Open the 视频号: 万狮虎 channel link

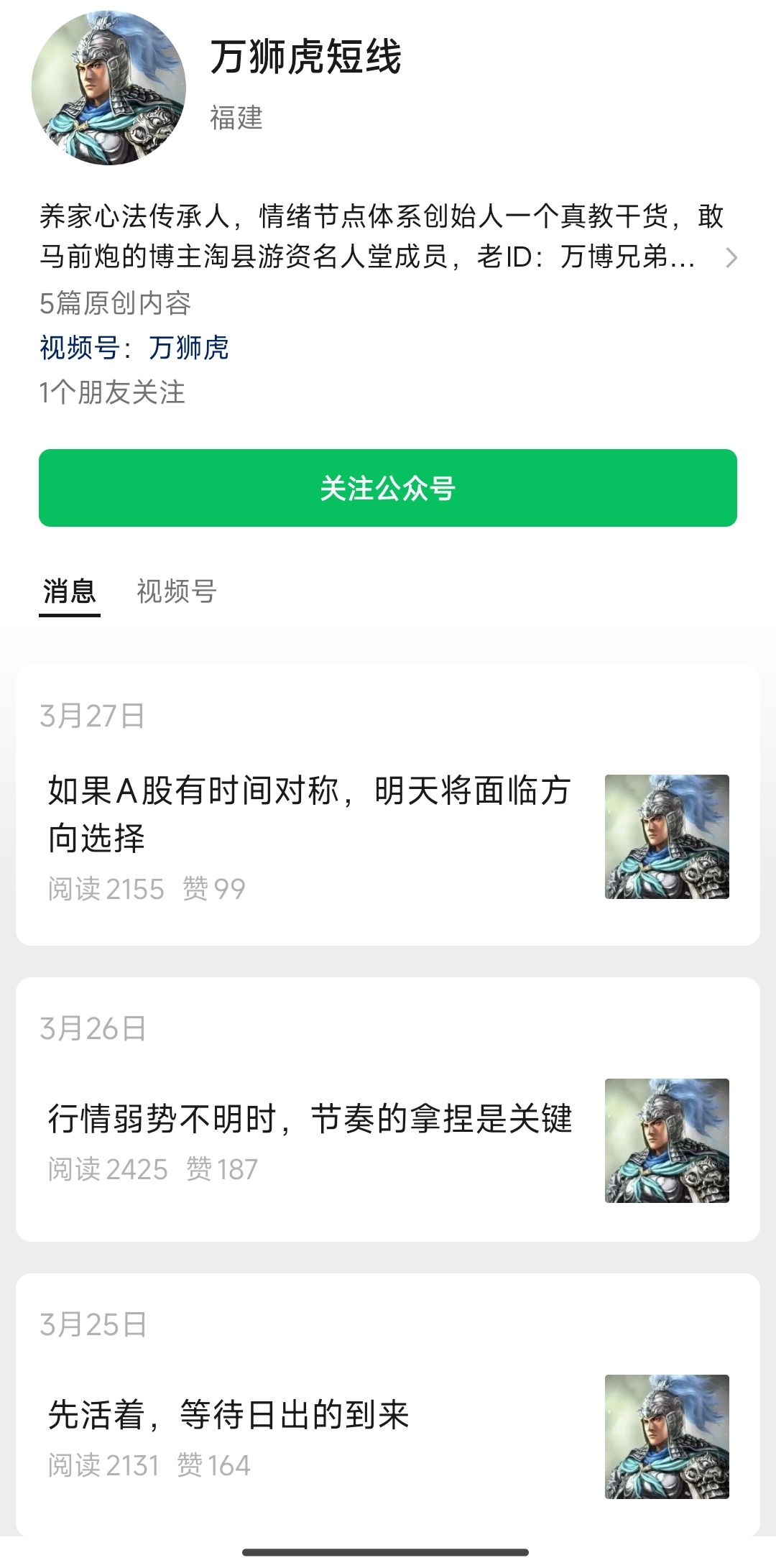[x=134, y=348]
